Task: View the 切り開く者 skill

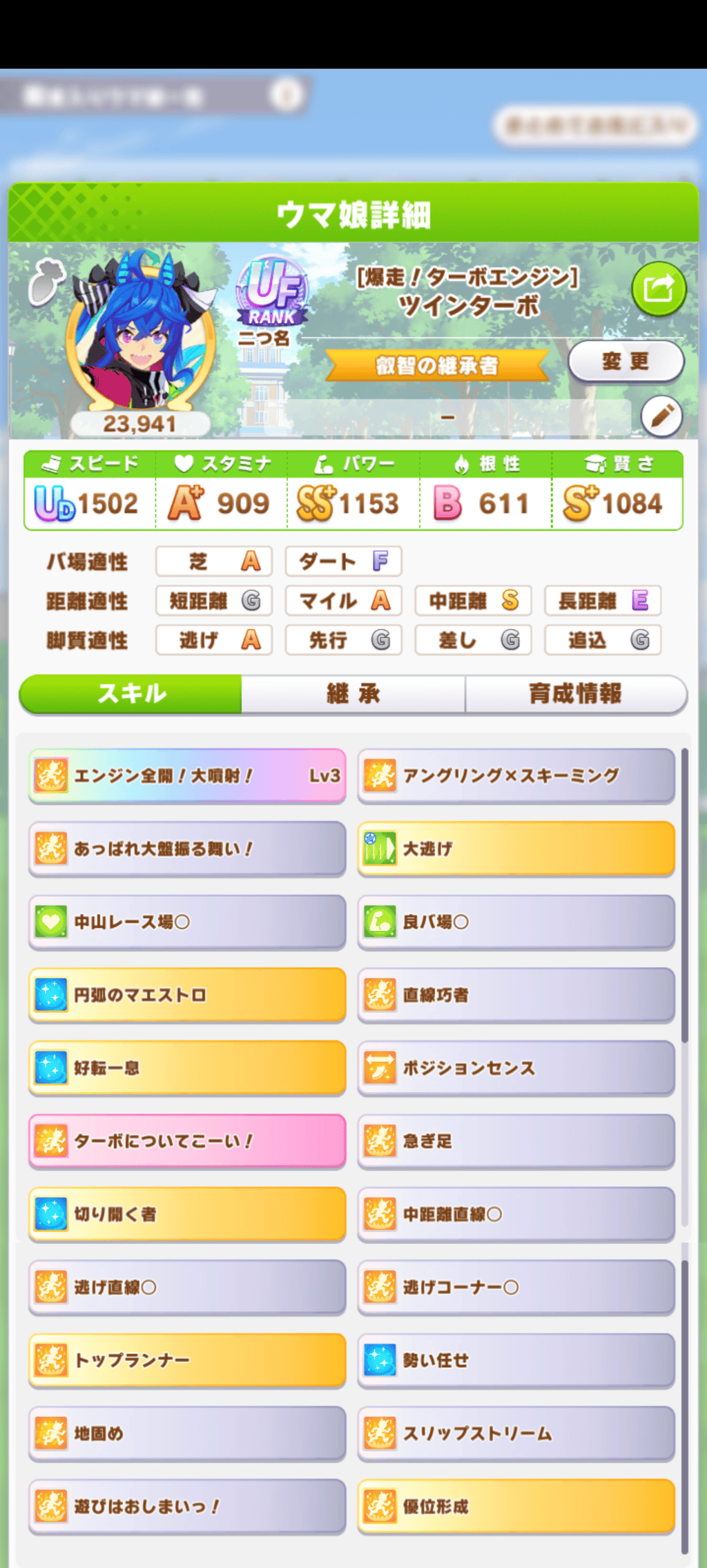Action: tap(187, 1214)
